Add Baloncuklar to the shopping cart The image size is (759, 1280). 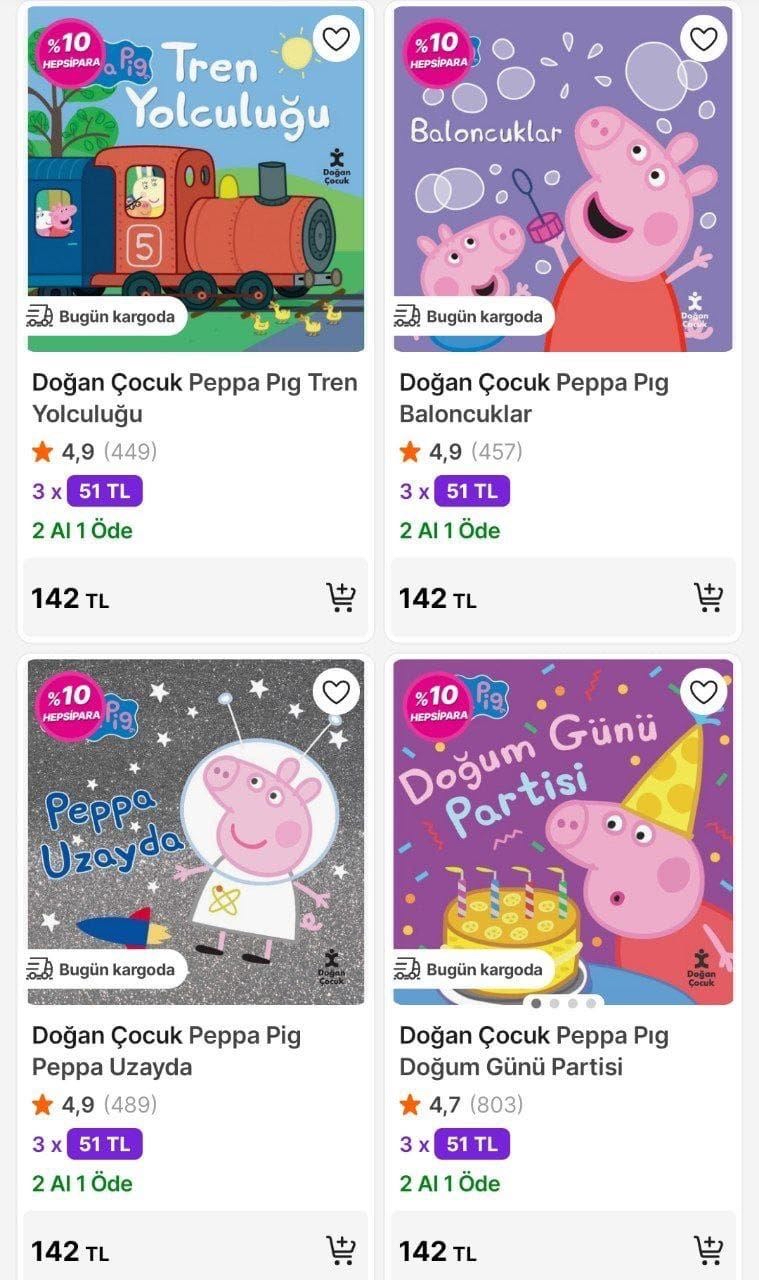708,598
